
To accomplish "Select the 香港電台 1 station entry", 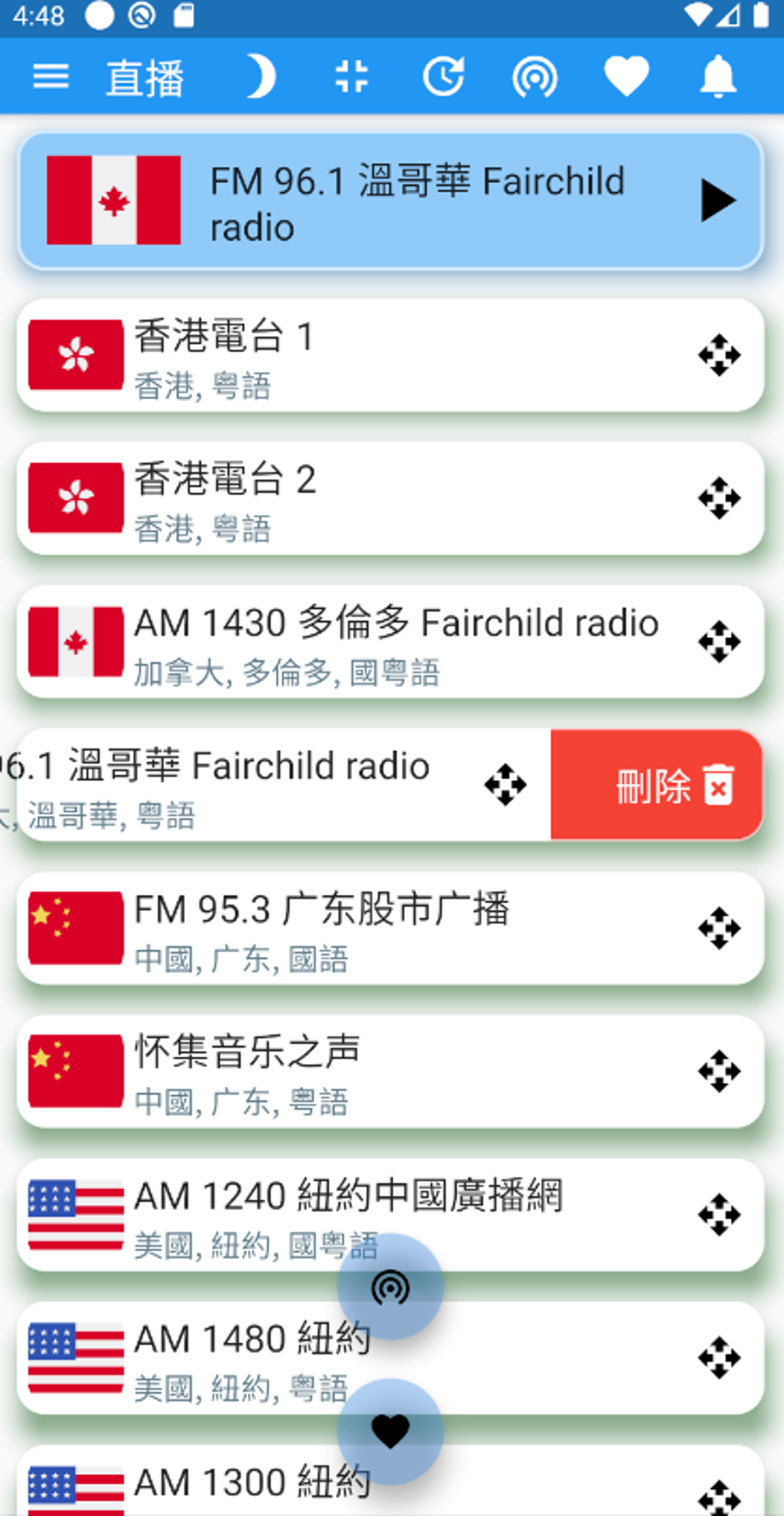I will (346, 354).
